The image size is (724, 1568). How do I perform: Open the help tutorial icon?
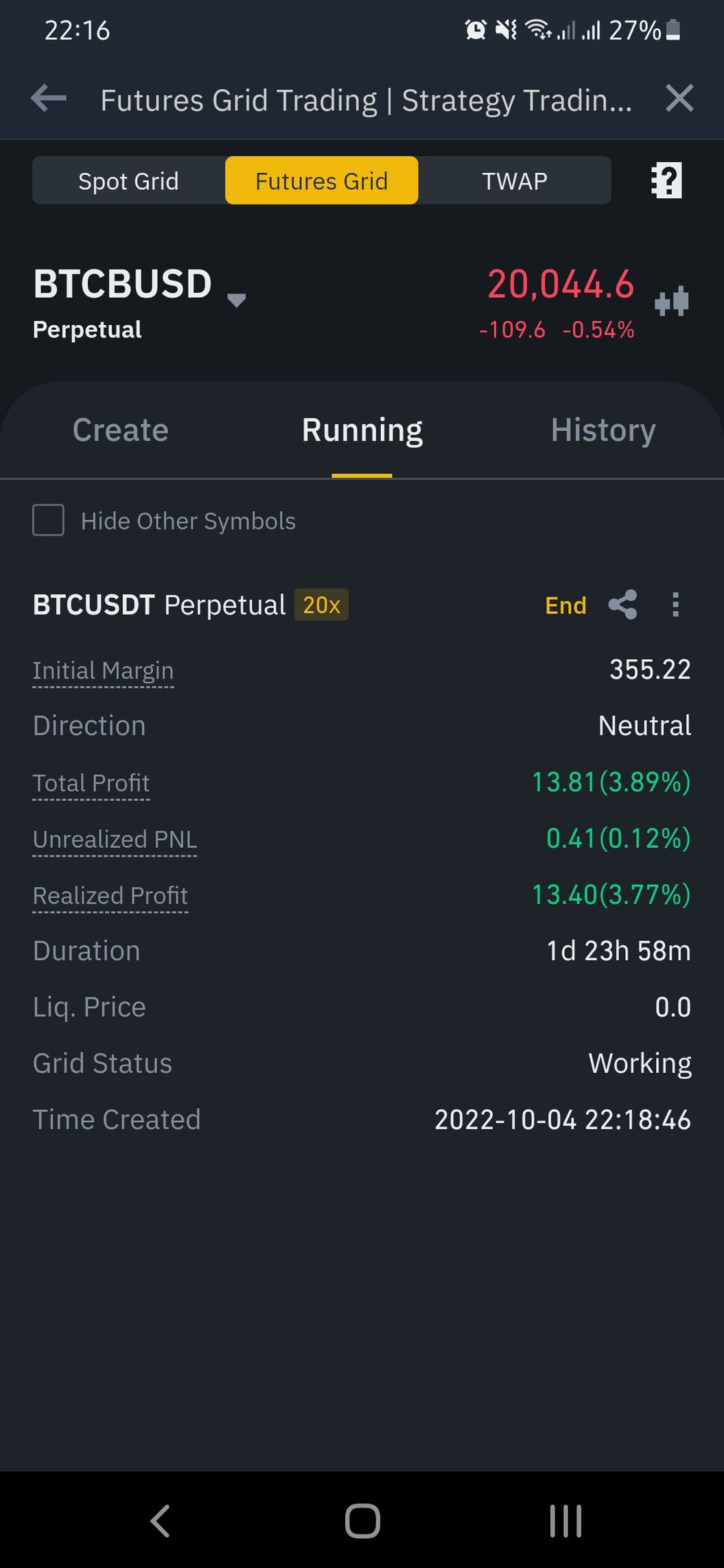point(666,181)
